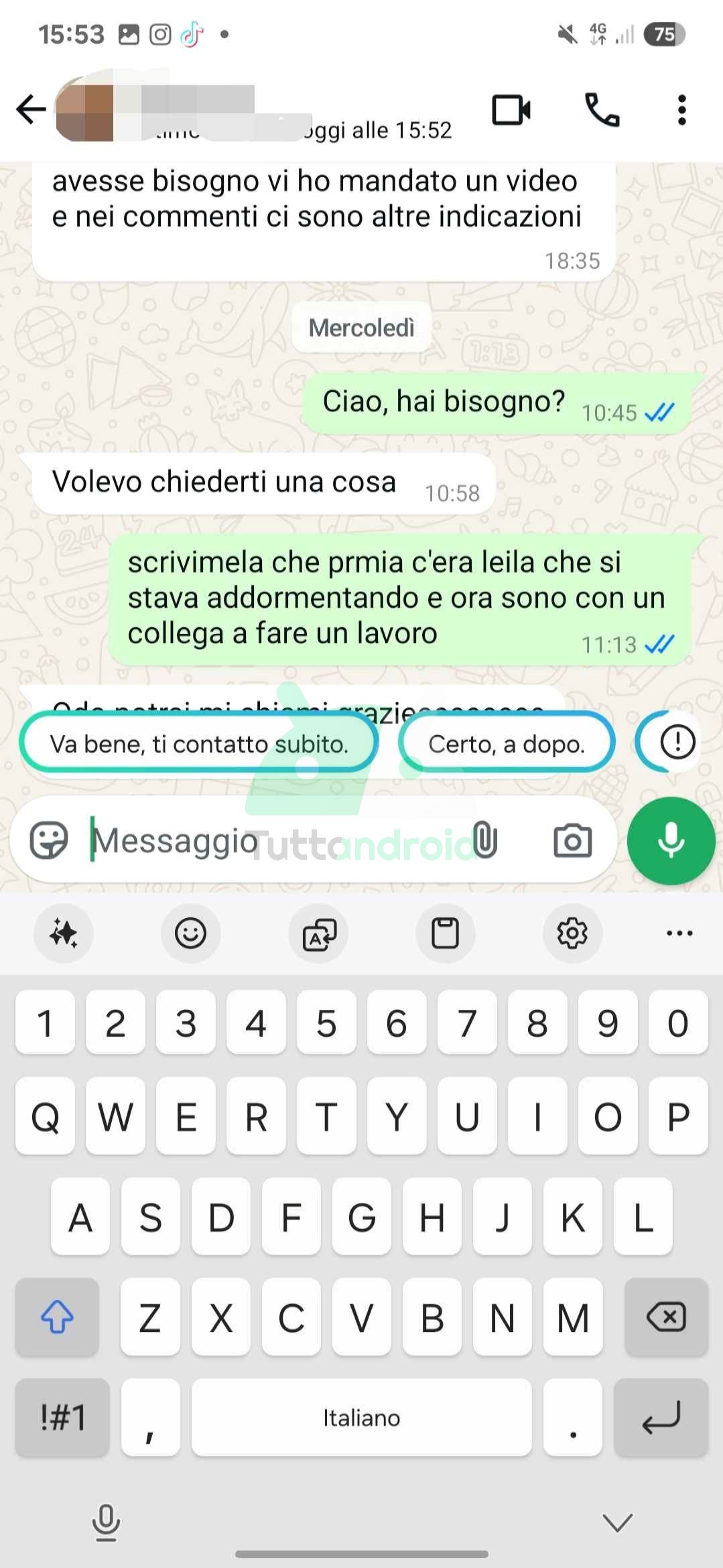This screenshot has height=1568, width=723.
Task: Hide the keyboard with the down chevron
Action: pos(617,1522)
